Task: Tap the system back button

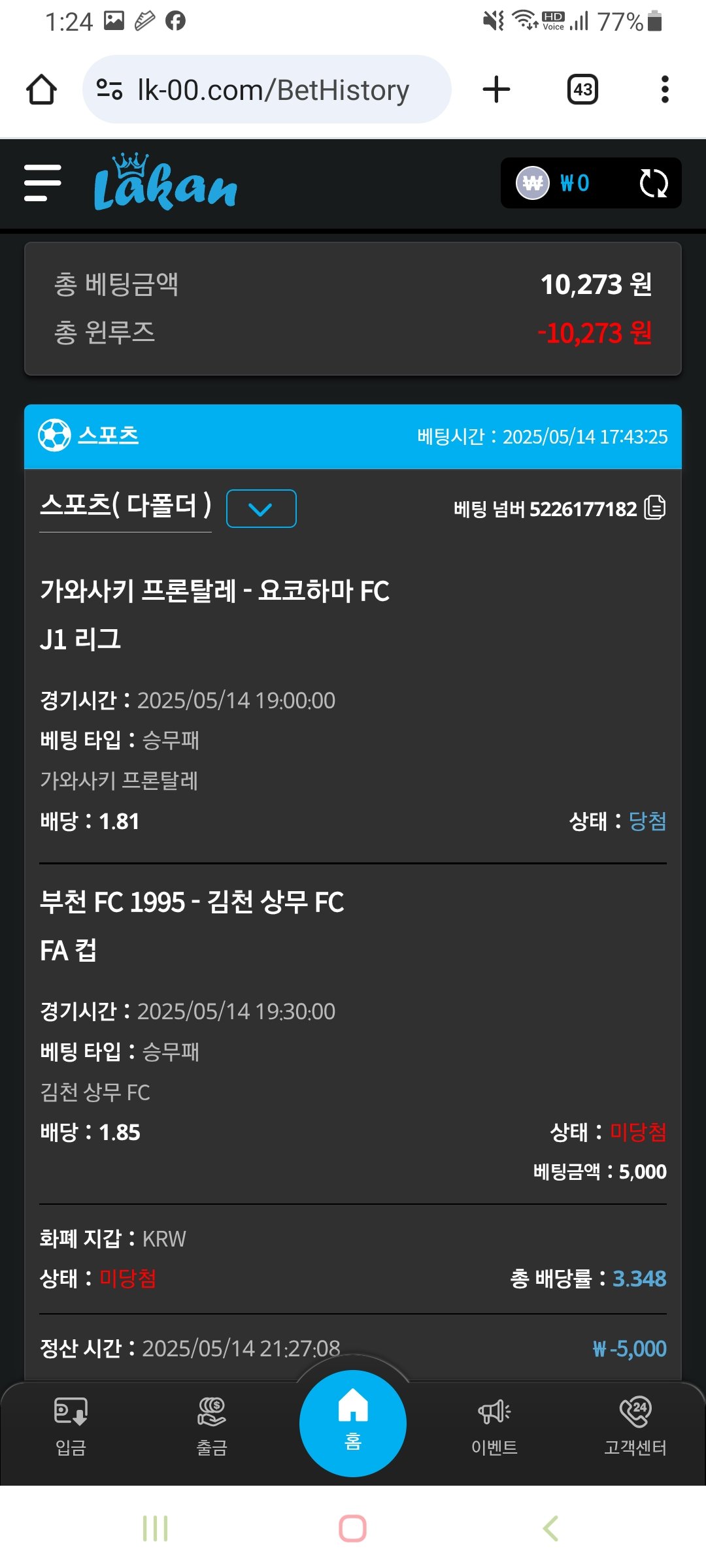Action: tap(550, 1528)
